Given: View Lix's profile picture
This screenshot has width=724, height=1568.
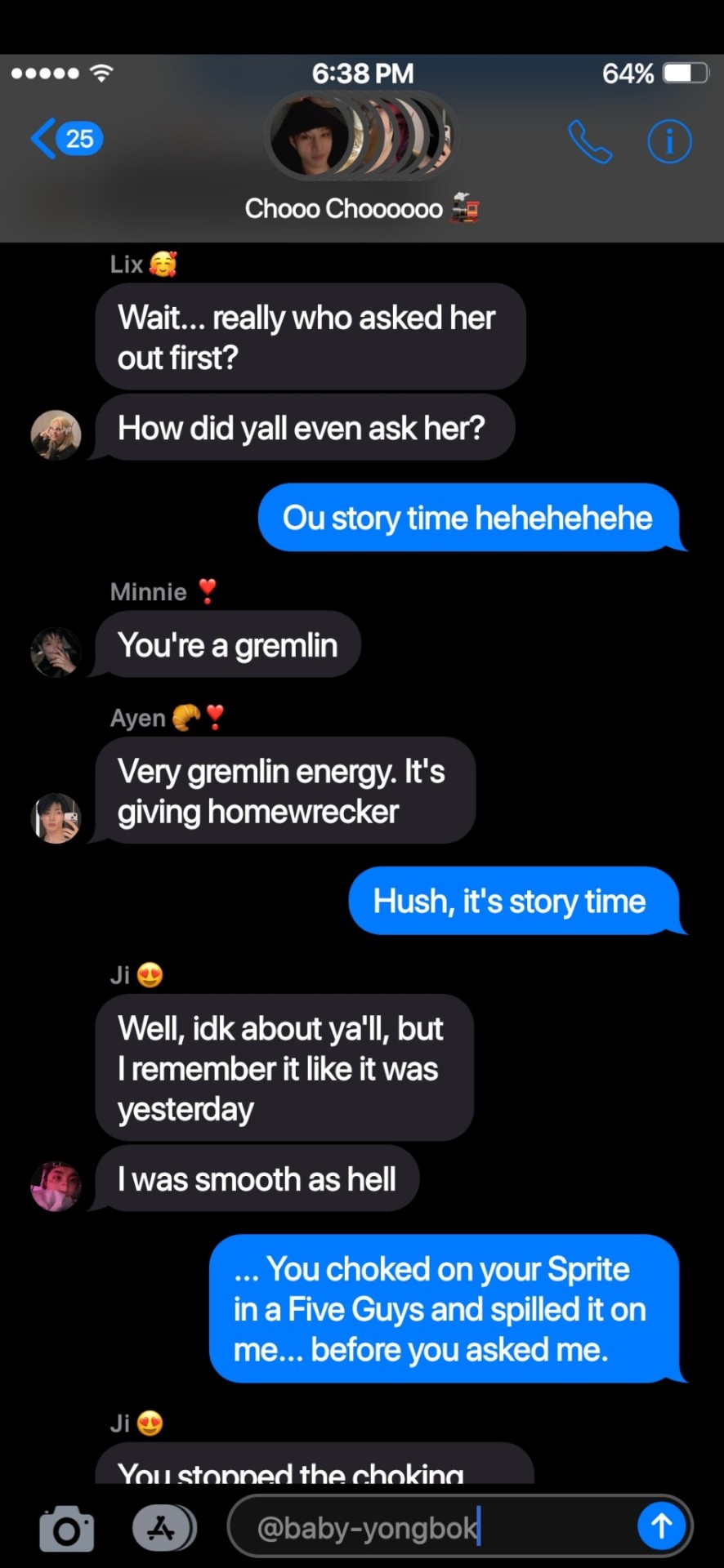Looking at the screenshot, I should 56,434.
